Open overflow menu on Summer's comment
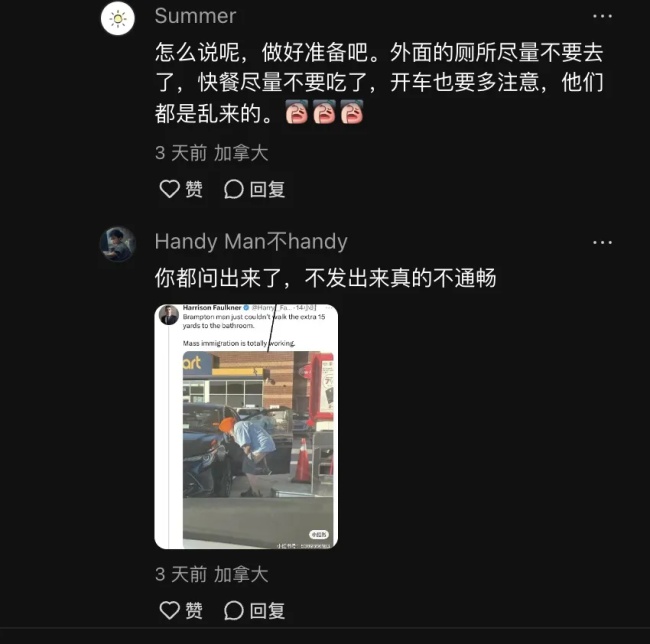Viewport: 650px width, 644px height. click(602, 17)
